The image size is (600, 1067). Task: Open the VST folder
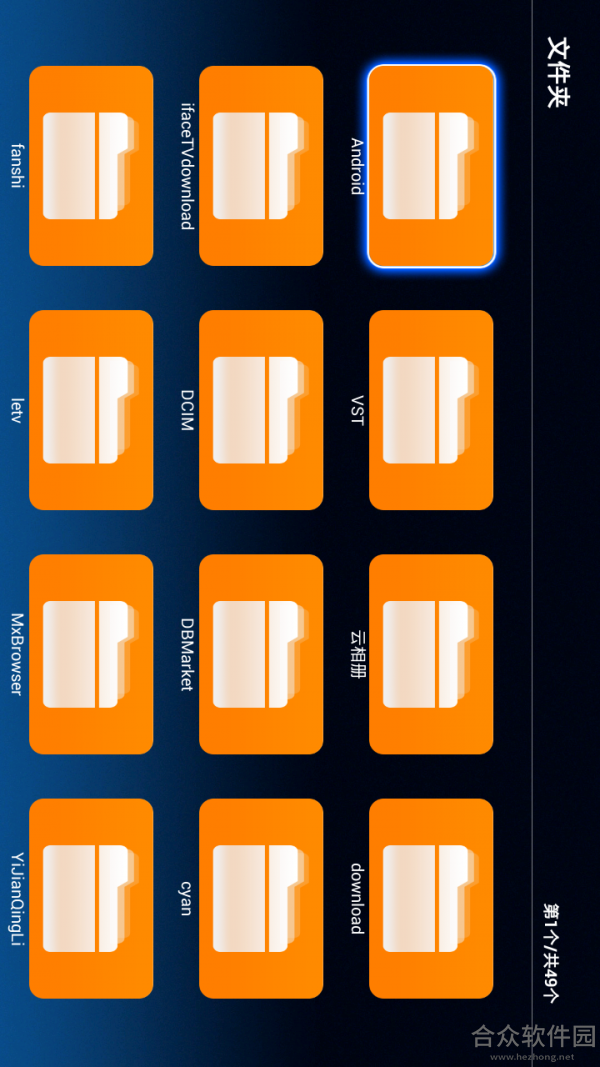coord(431,410)
